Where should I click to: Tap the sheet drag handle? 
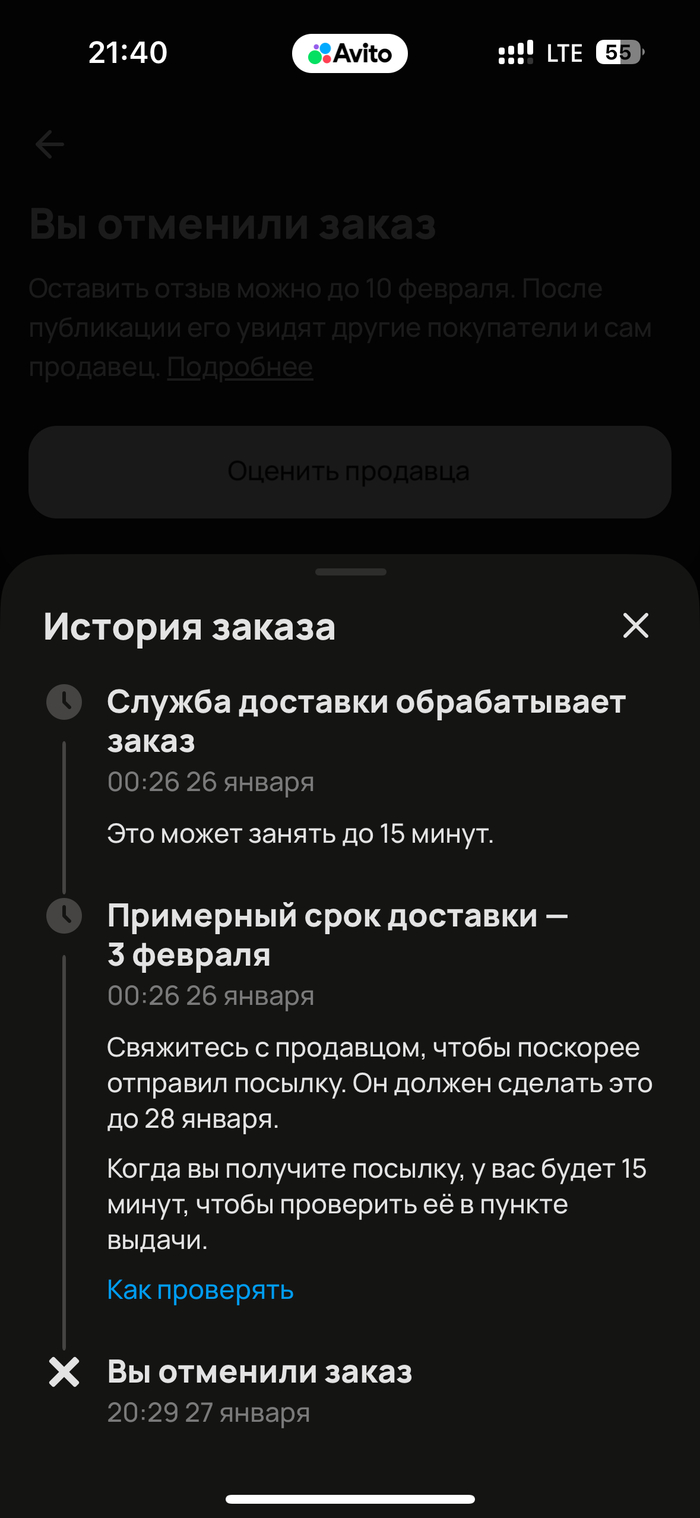[x=350, y=572]
